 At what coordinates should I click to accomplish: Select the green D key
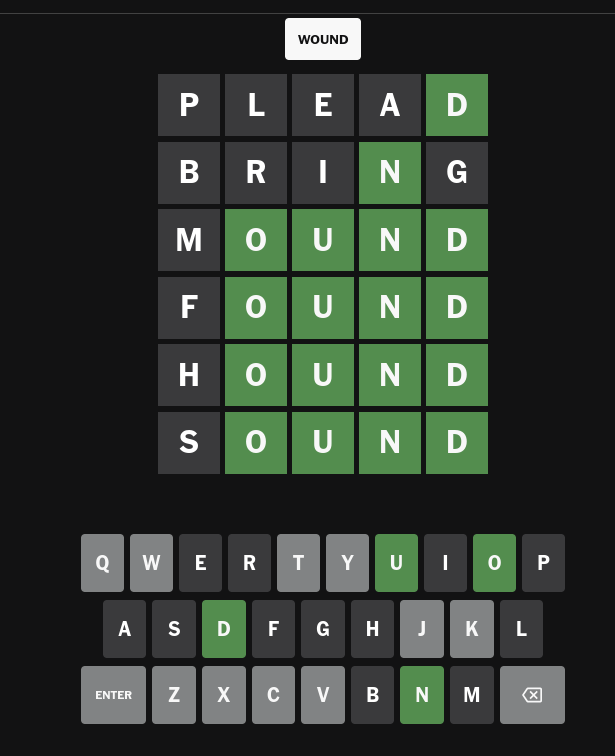click(x=224, y=629)
